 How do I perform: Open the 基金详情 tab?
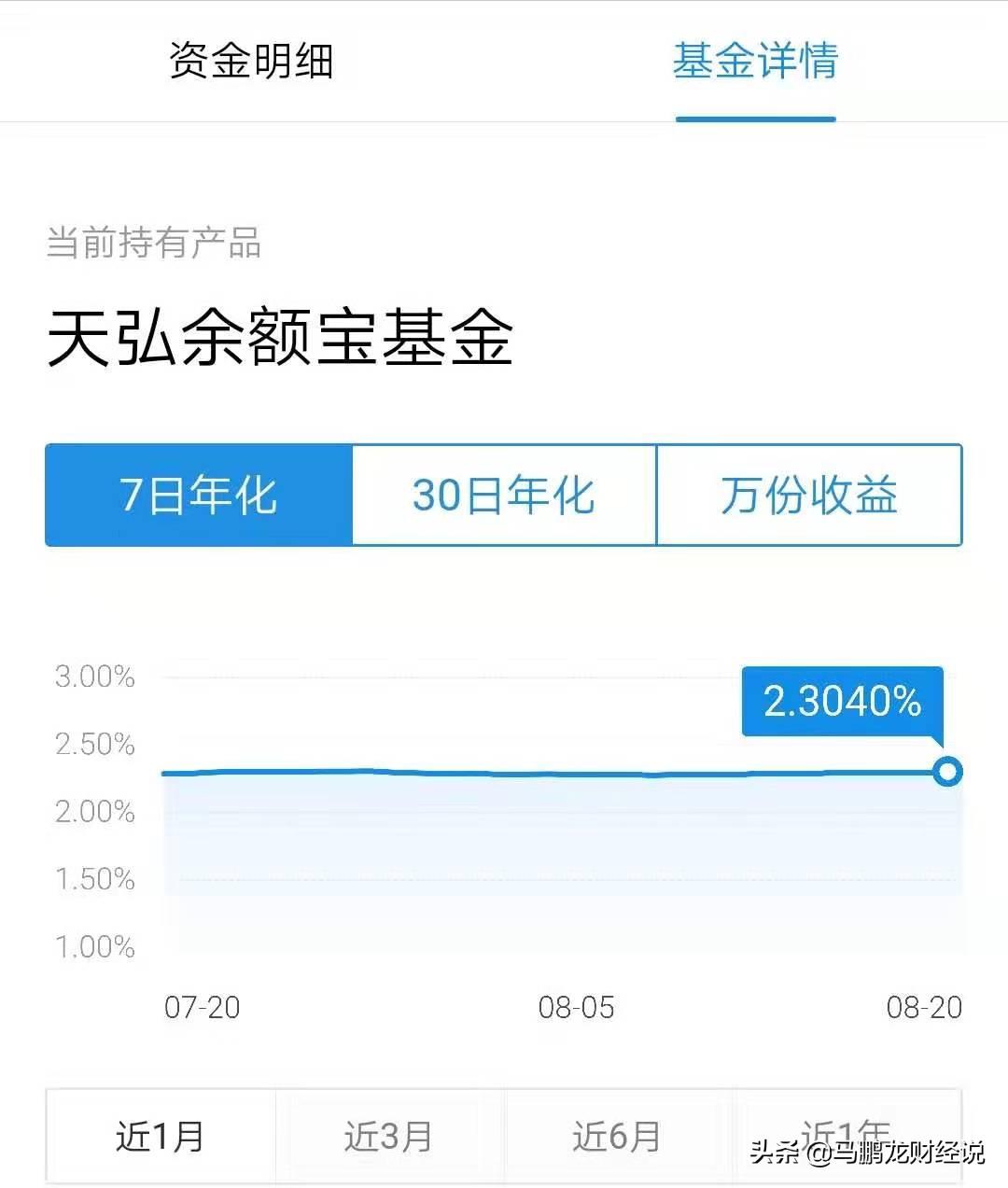coord(756,59)
